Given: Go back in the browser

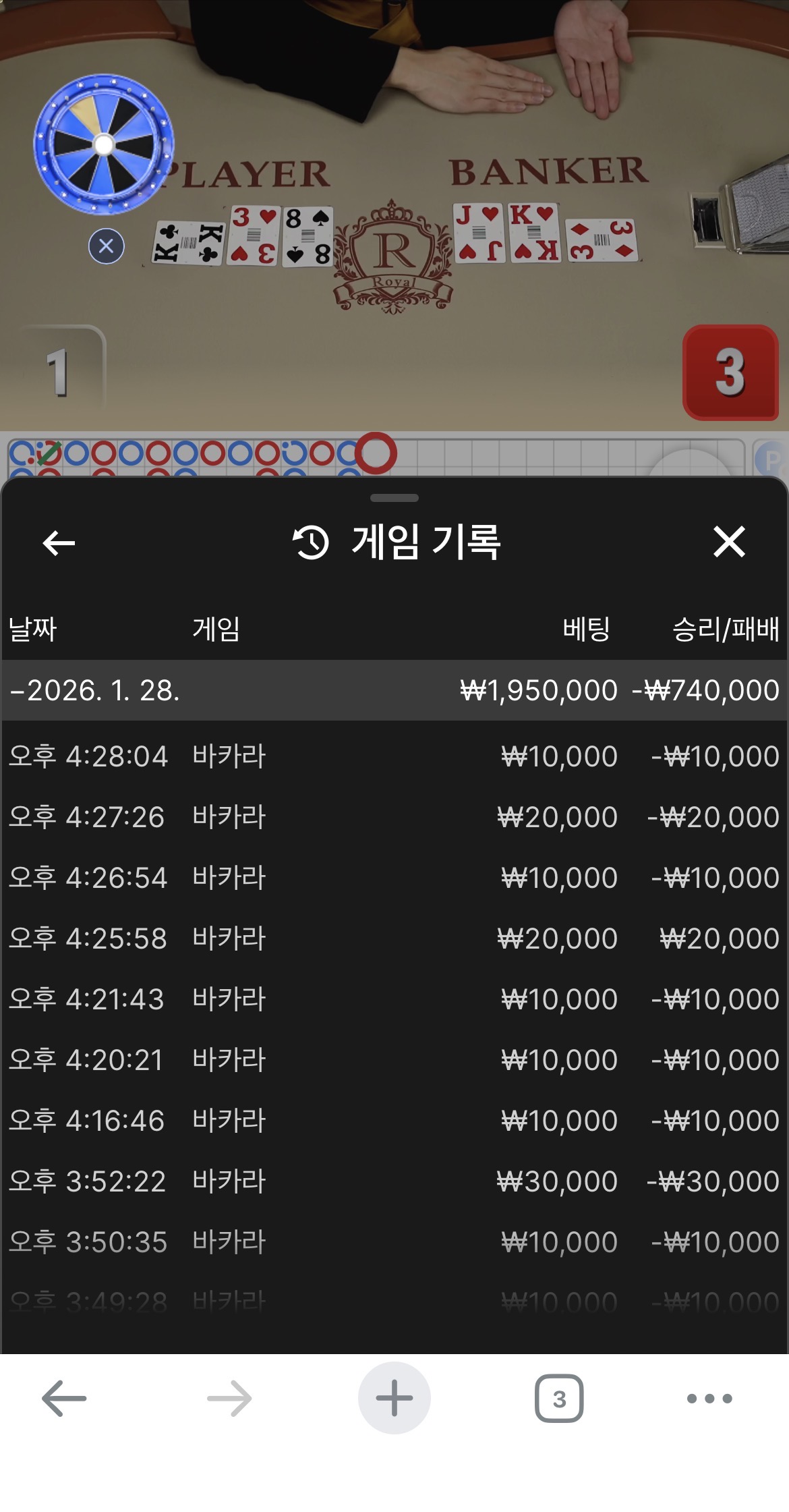Looking at the screenshot, I should pos(64,1399).
